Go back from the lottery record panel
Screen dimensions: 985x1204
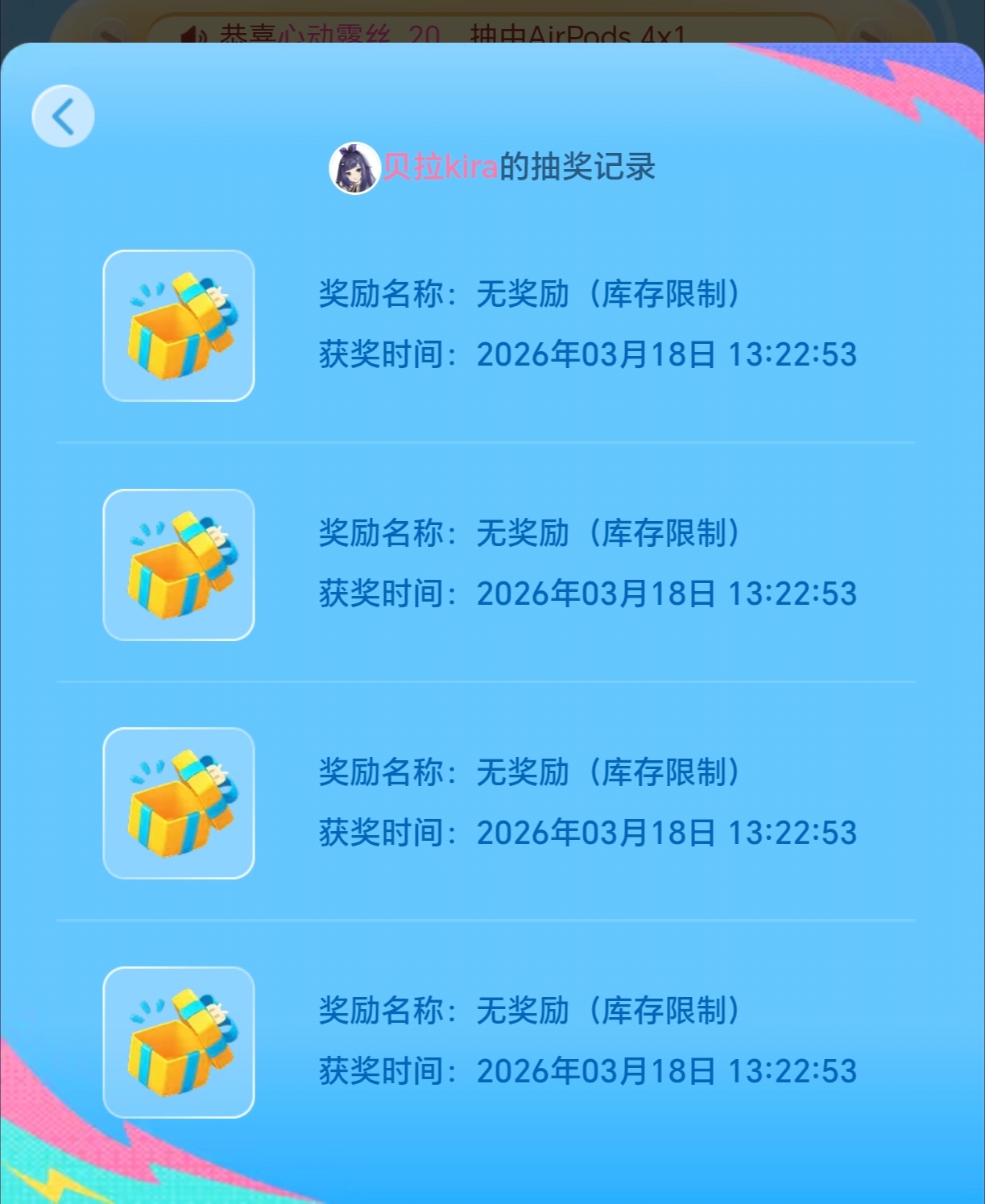pyautogui.click(x=63, y=116)
